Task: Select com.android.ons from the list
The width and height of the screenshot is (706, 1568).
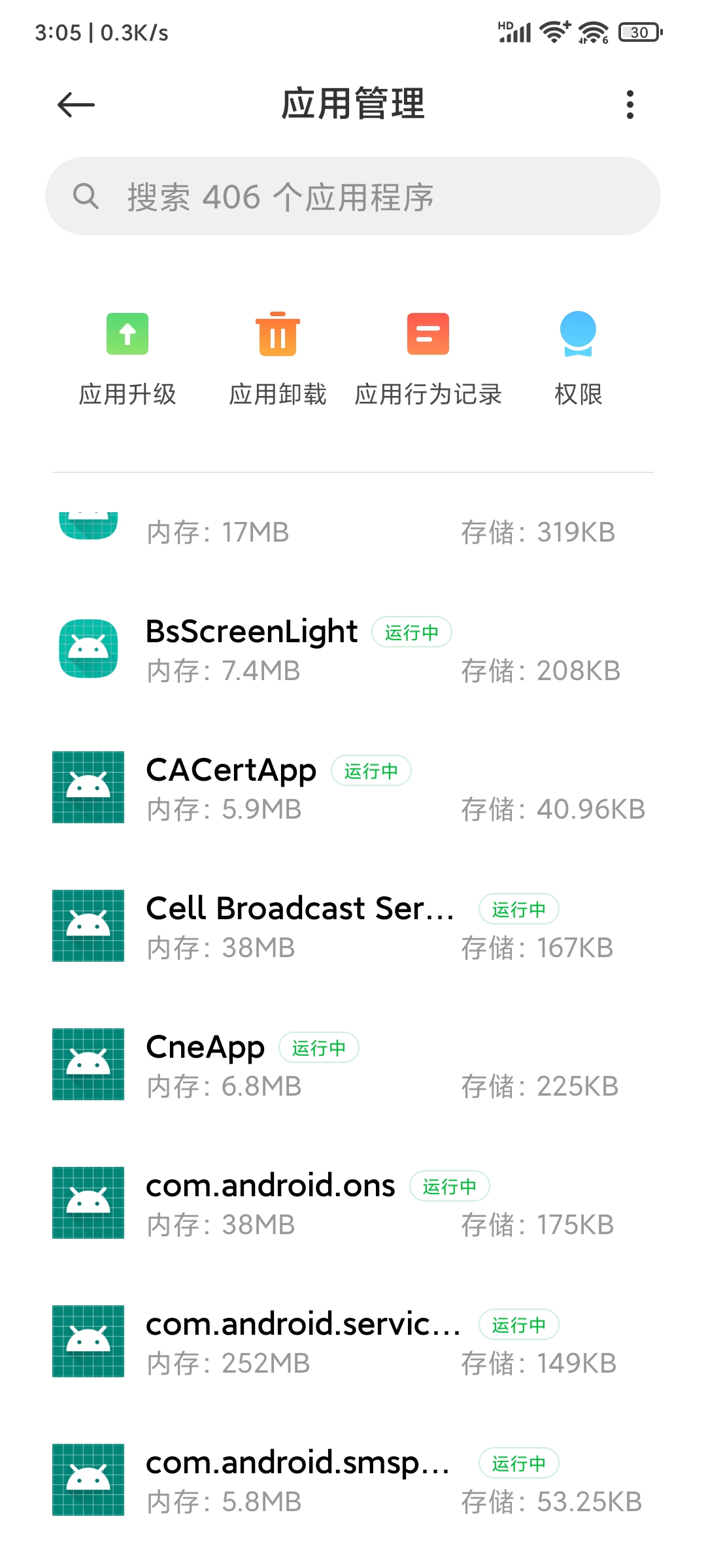Action: (x=353, y=1203)
